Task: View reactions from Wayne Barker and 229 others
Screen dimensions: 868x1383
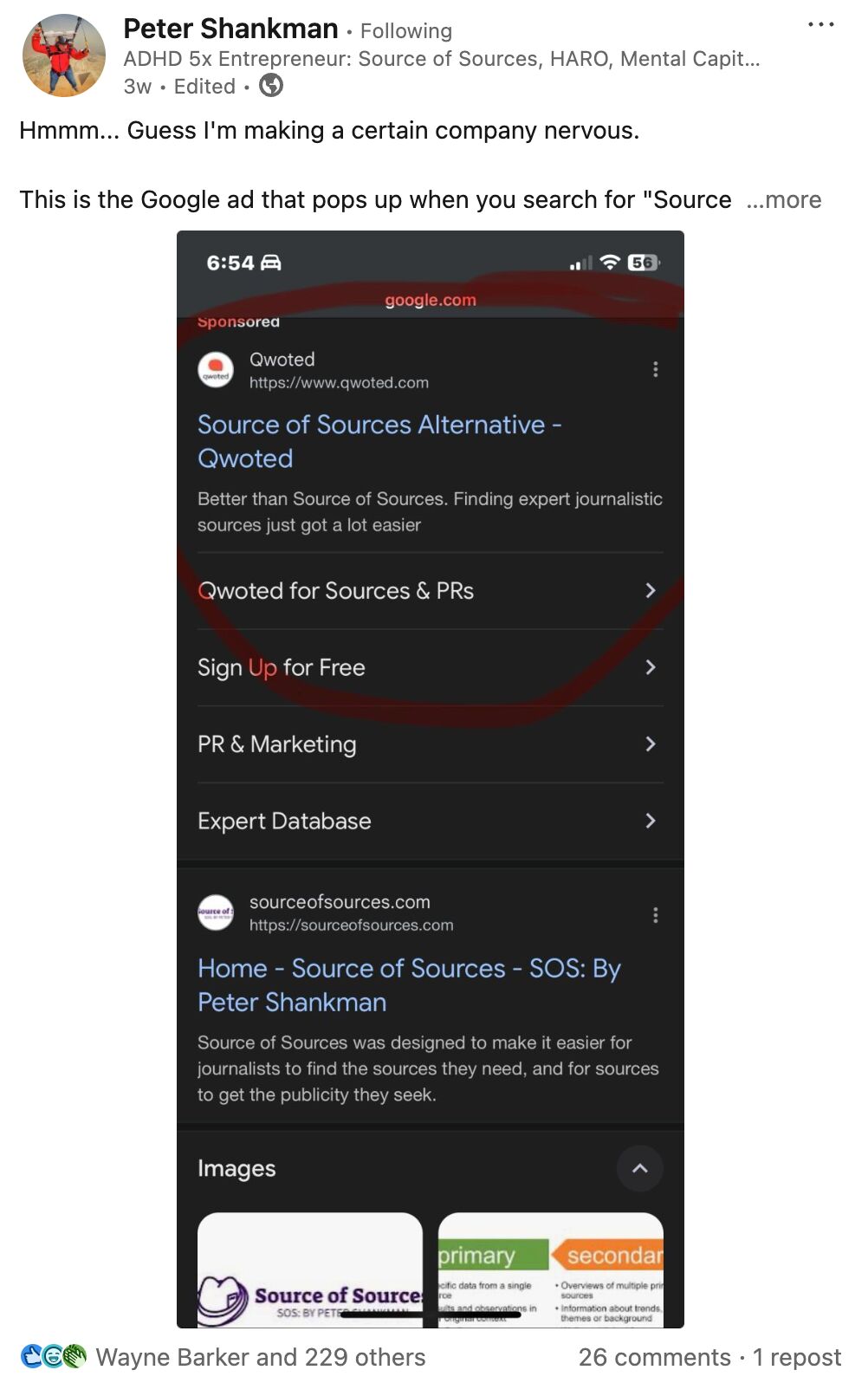Action: (x=260, y=1357)
